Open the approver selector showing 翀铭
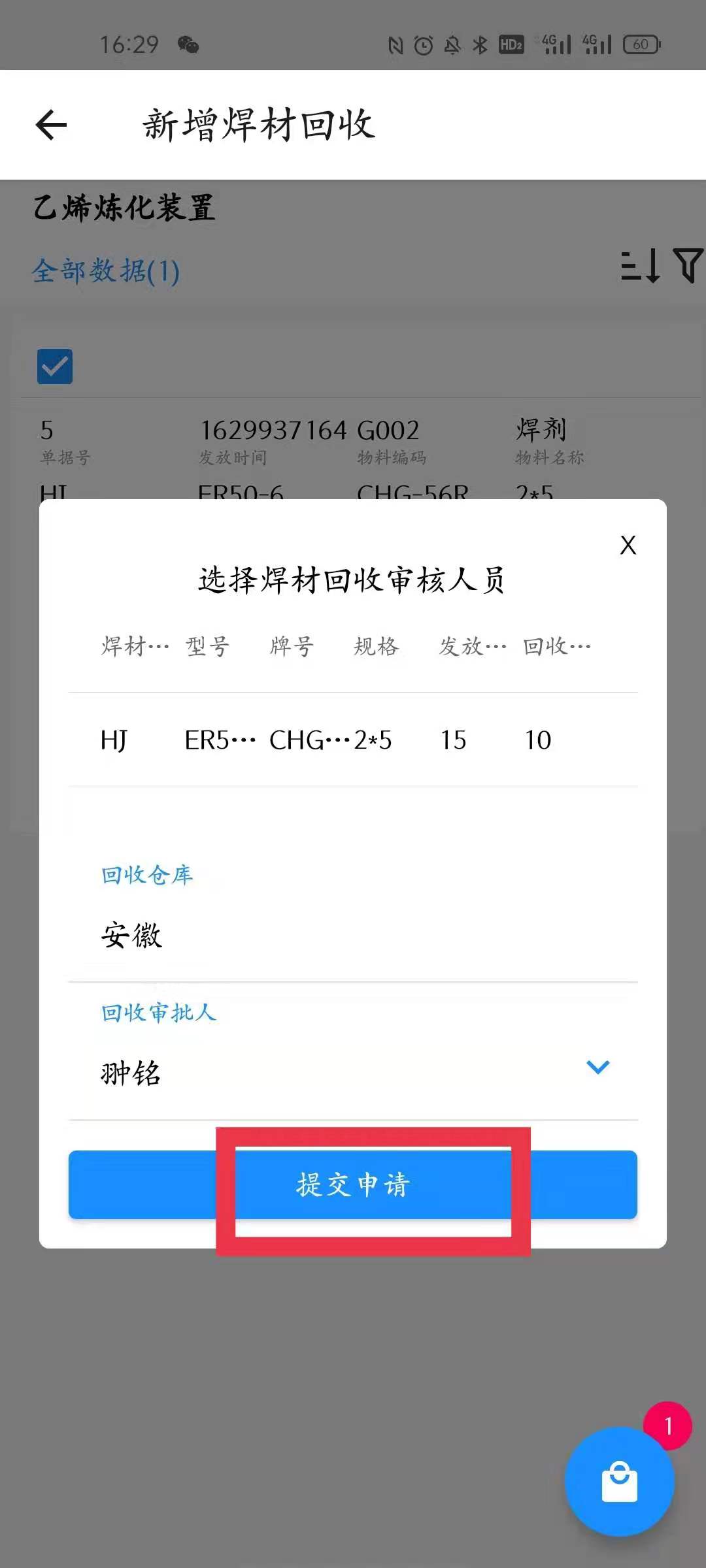This screenshot has height=1568, width=706. (261, 1073)
